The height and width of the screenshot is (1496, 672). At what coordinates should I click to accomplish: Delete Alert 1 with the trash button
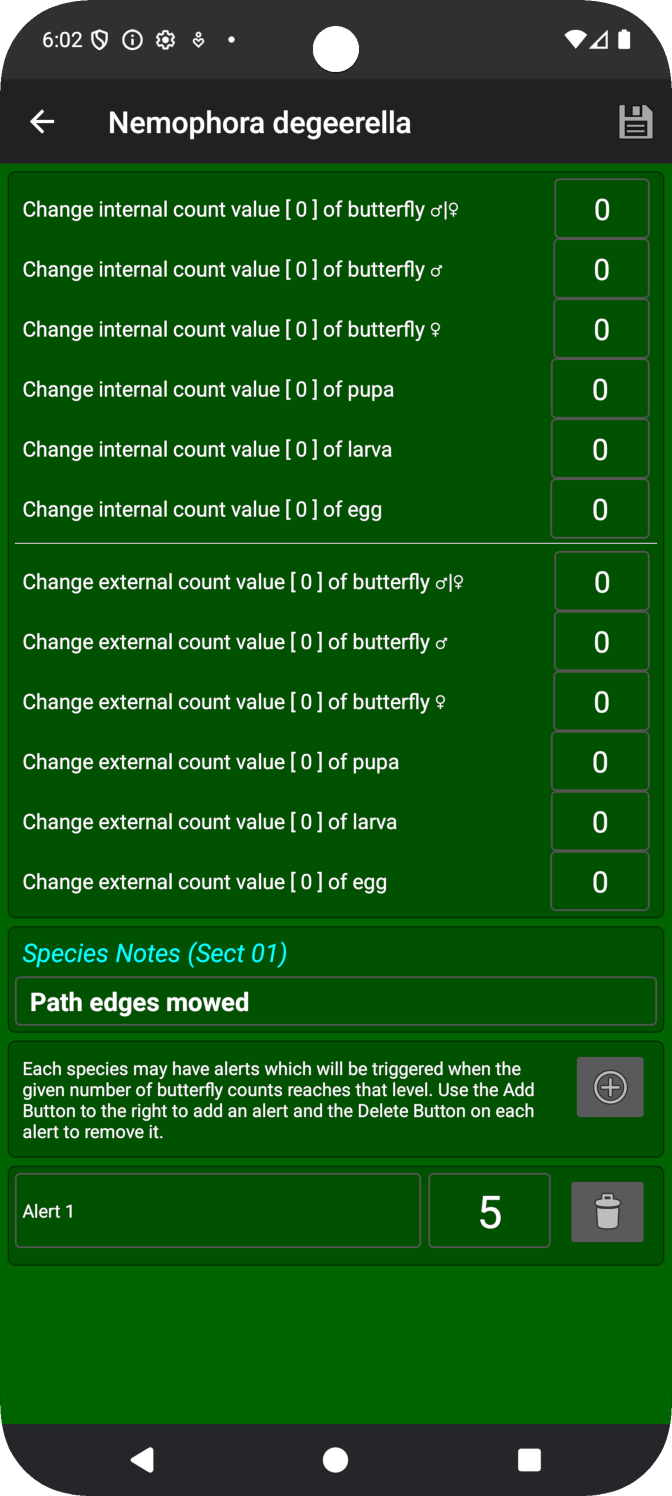click(x=607, y=1211)
